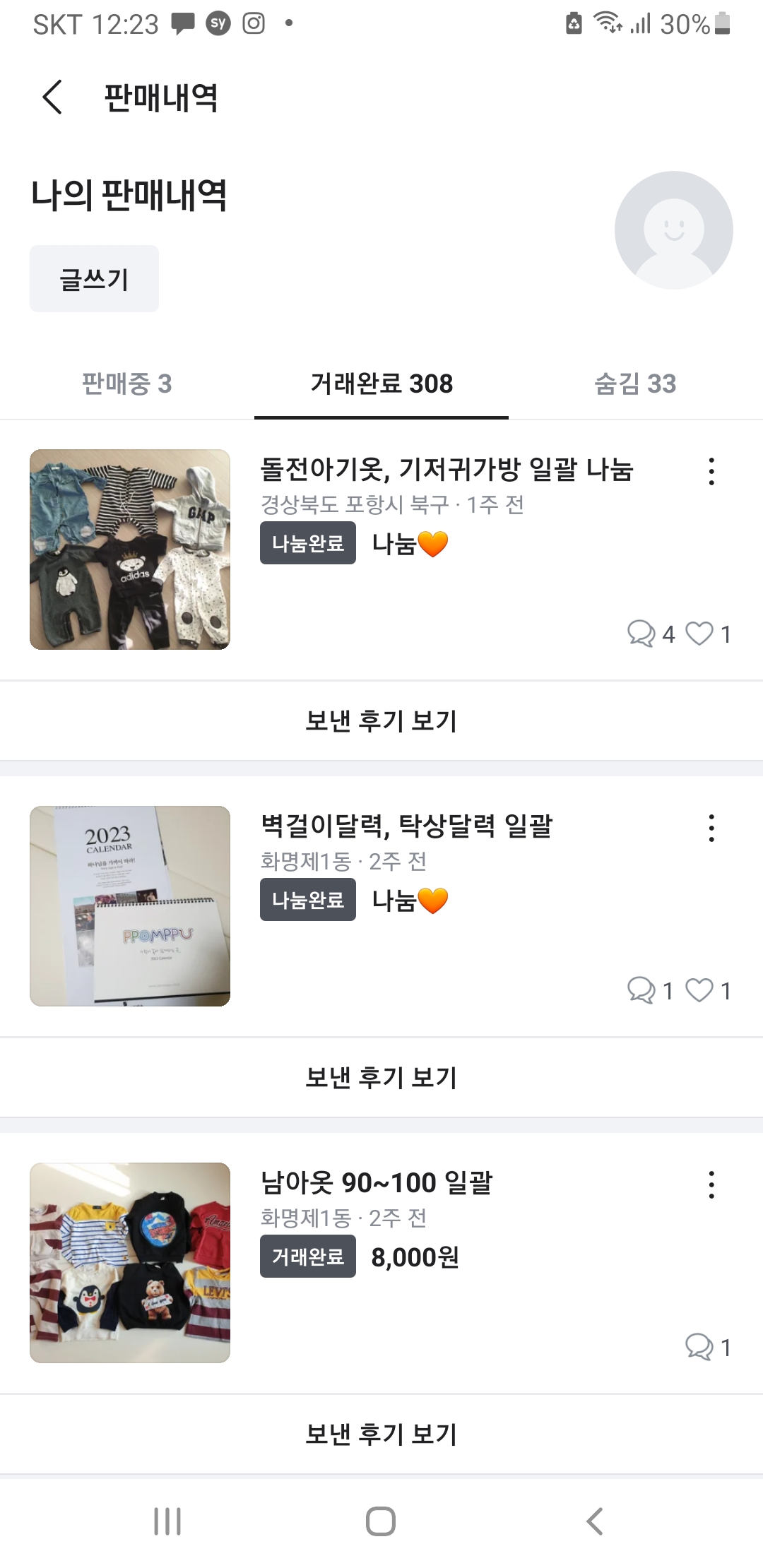View sent review under 벽걸이달력 listing
The height and width of the screenshot is (1568, 763).
(x=381, y=1078)
